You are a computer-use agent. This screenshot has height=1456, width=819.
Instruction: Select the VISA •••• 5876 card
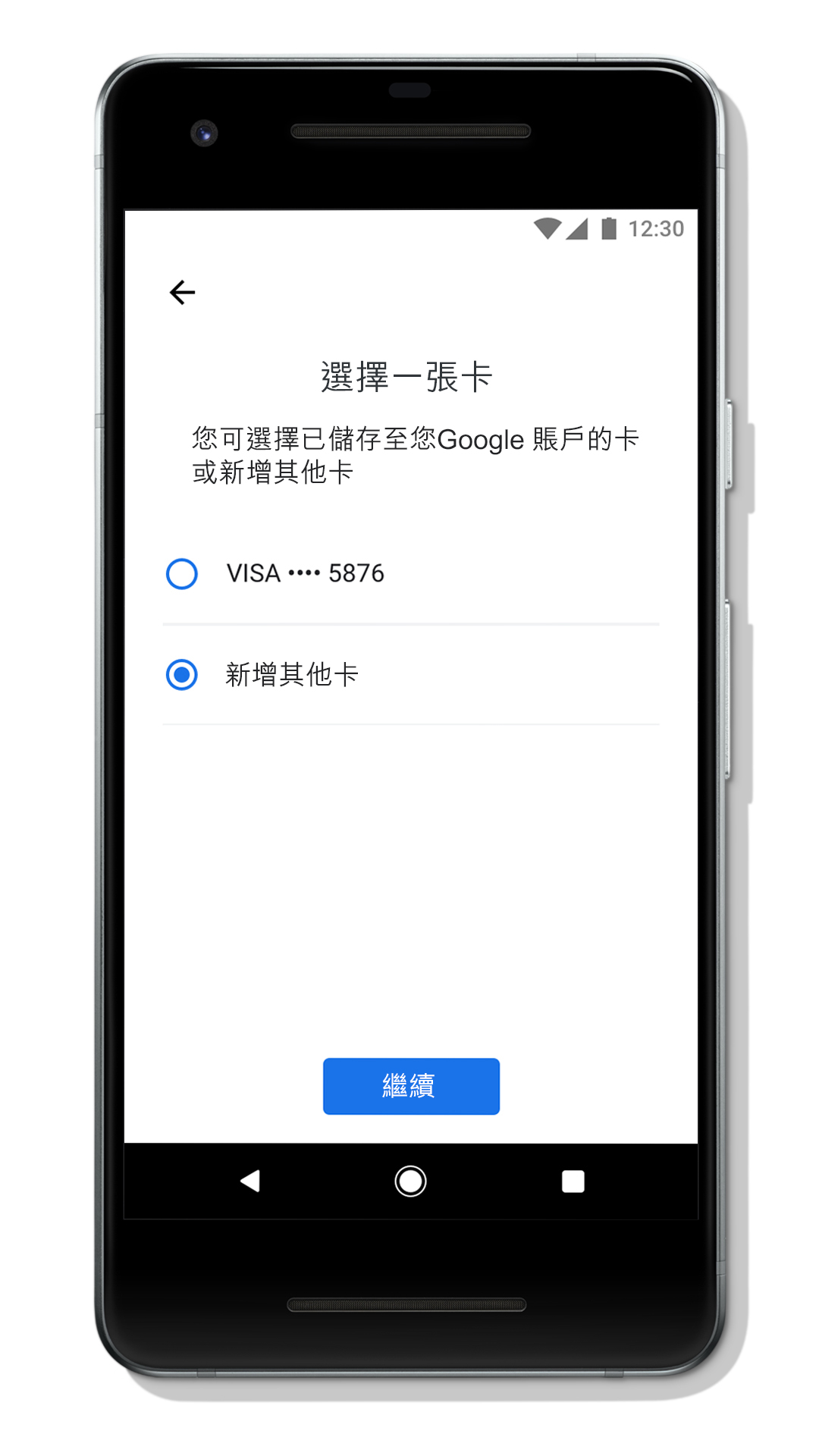[182, 574]
